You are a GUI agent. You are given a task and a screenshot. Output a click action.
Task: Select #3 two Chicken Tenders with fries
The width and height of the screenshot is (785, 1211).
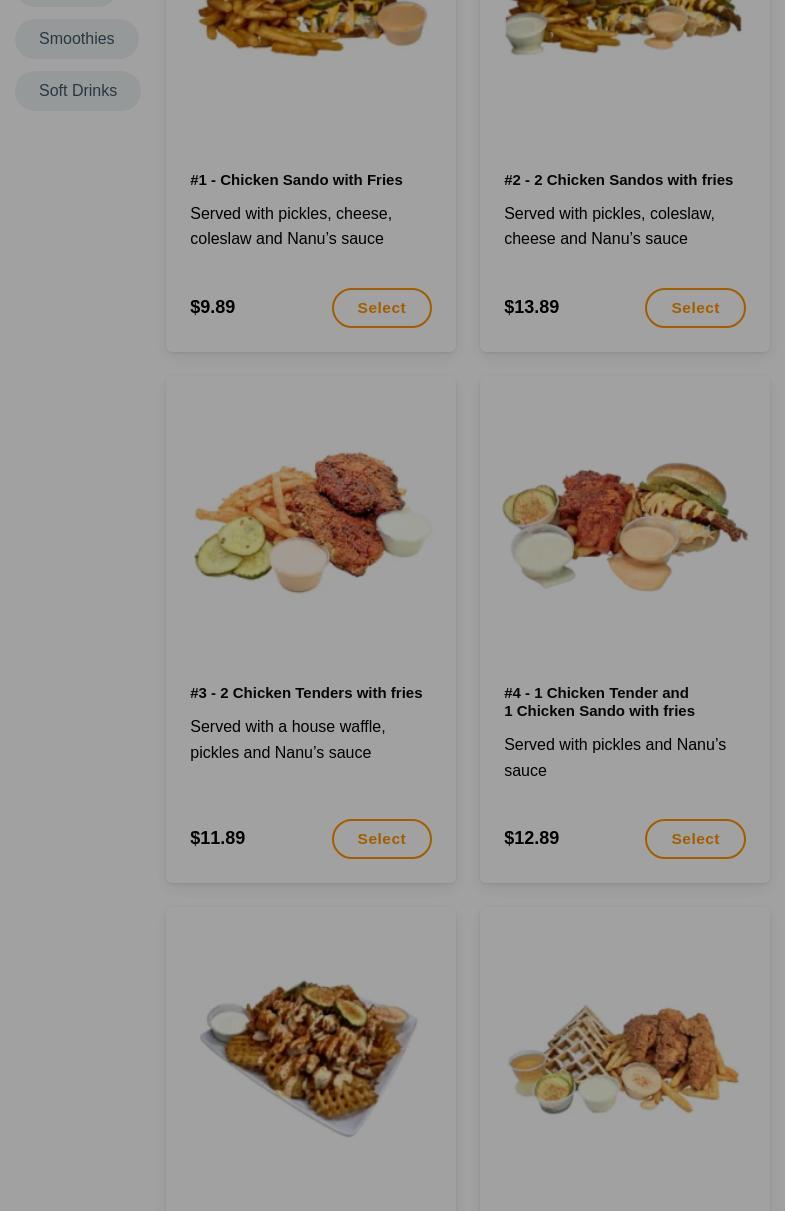[381, 839]
